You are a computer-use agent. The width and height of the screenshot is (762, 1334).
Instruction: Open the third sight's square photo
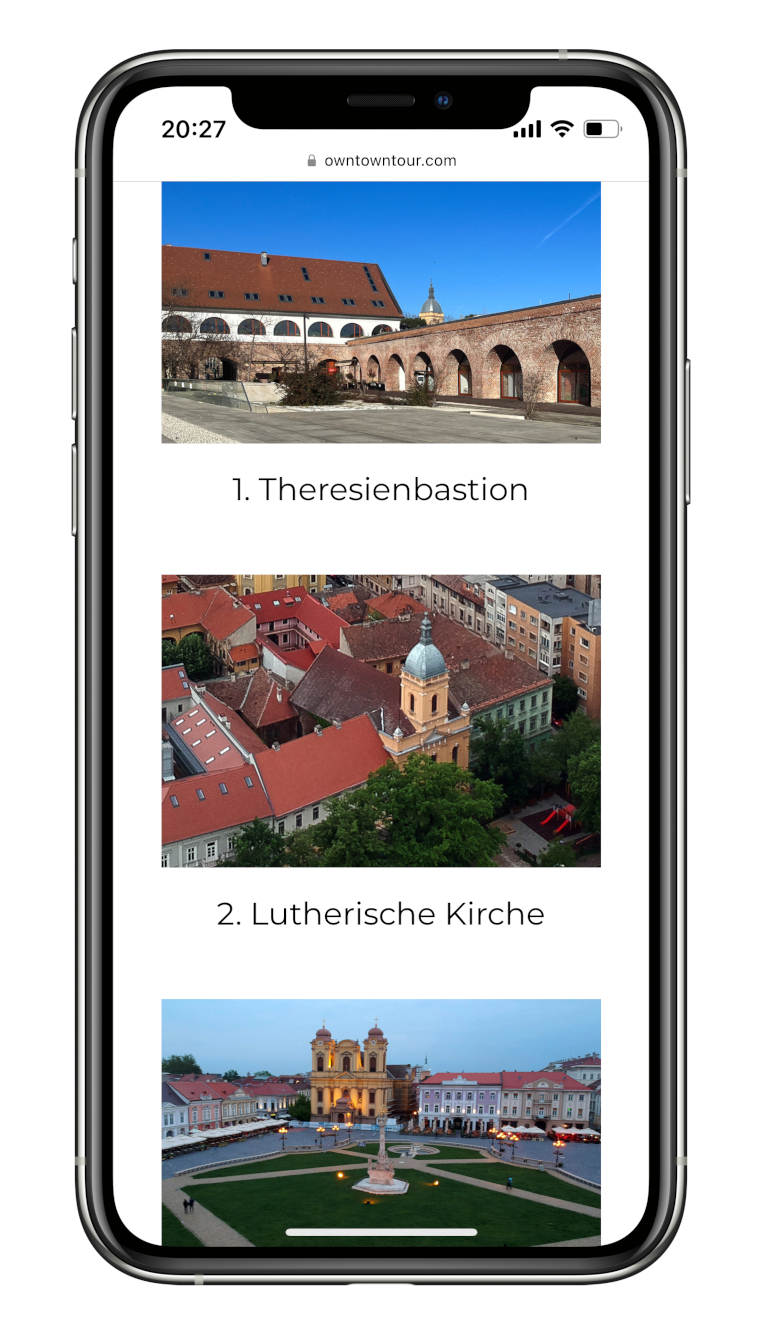381,1120
